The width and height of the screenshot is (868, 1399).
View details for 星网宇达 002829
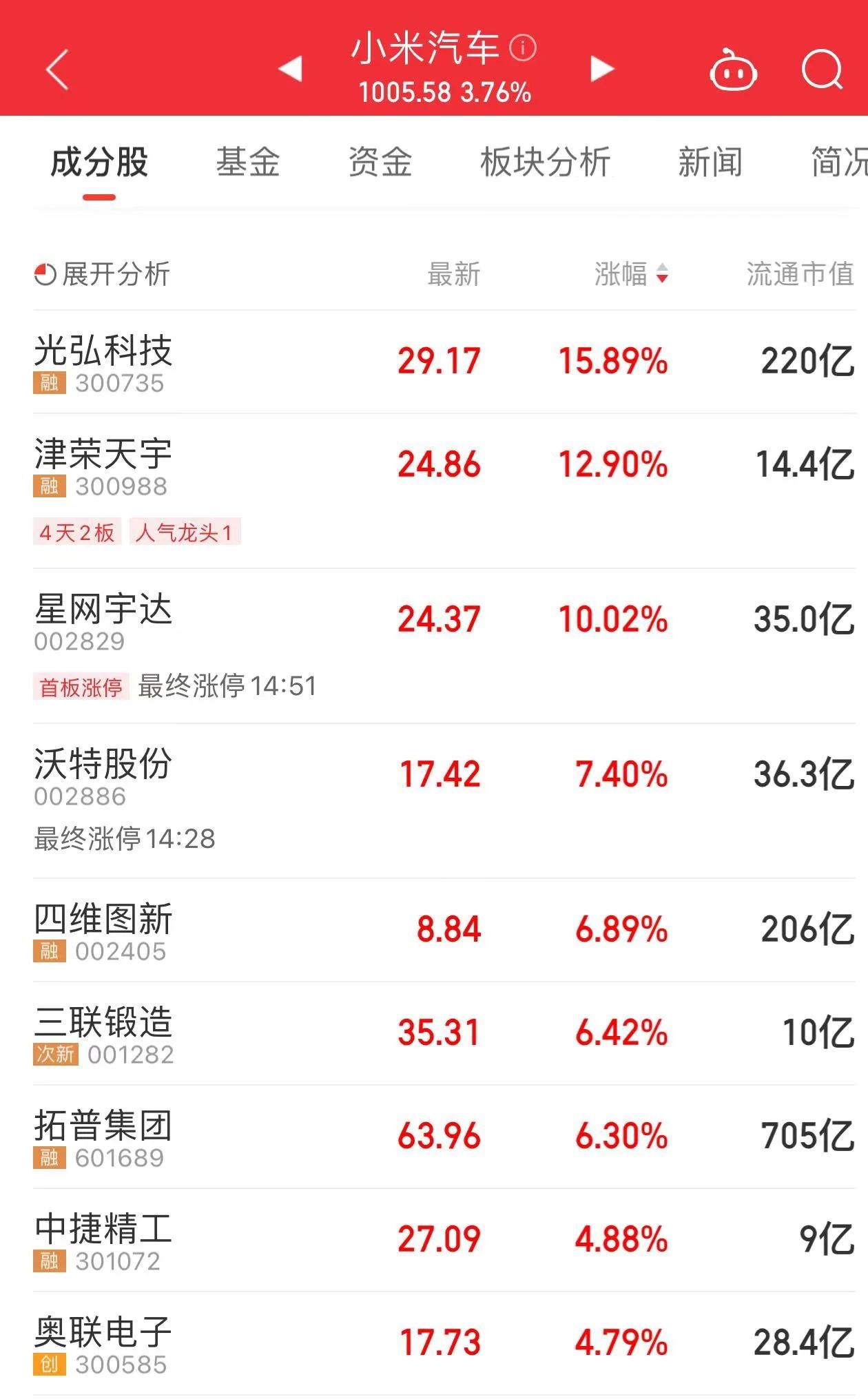click(103, 621)
